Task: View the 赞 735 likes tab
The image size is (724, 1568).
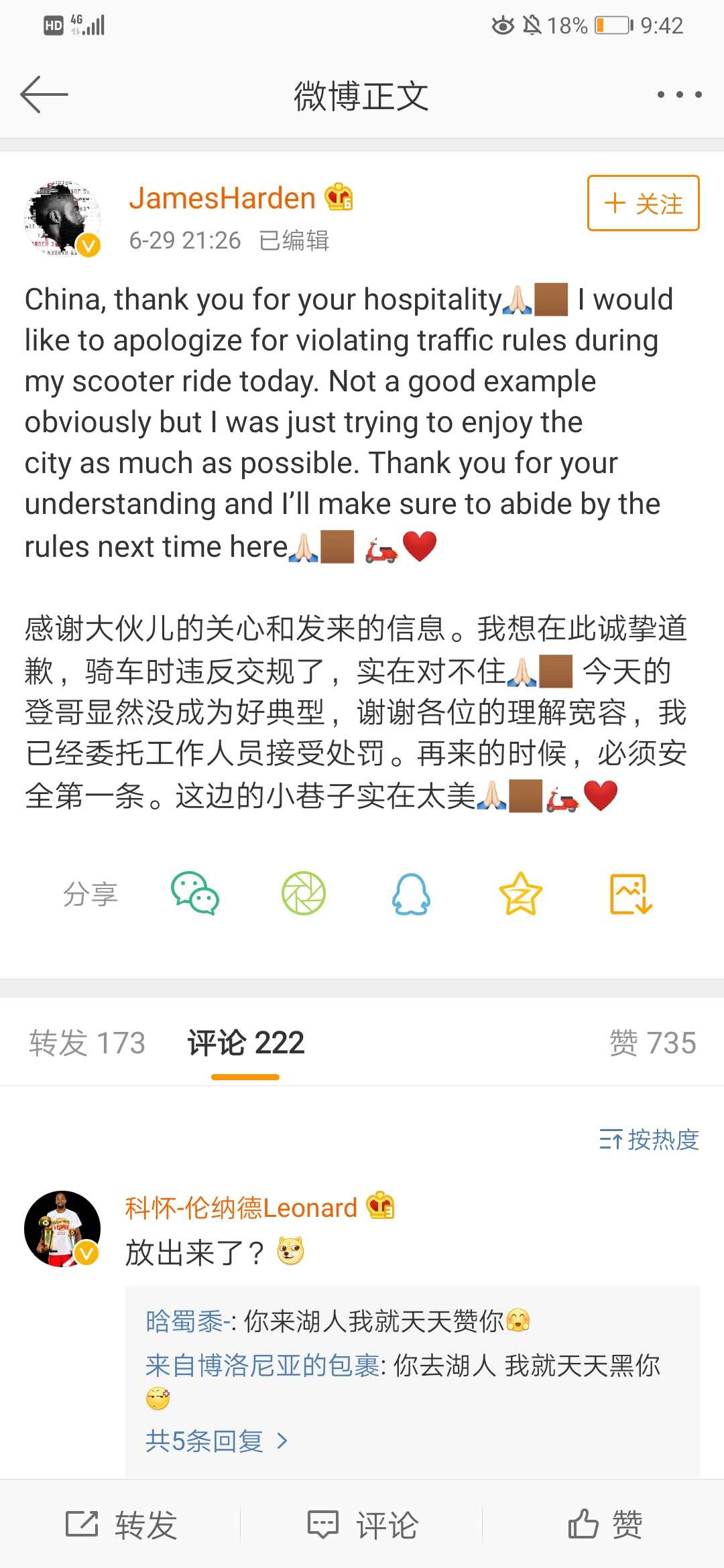Action: click(x=652, y=1043)
